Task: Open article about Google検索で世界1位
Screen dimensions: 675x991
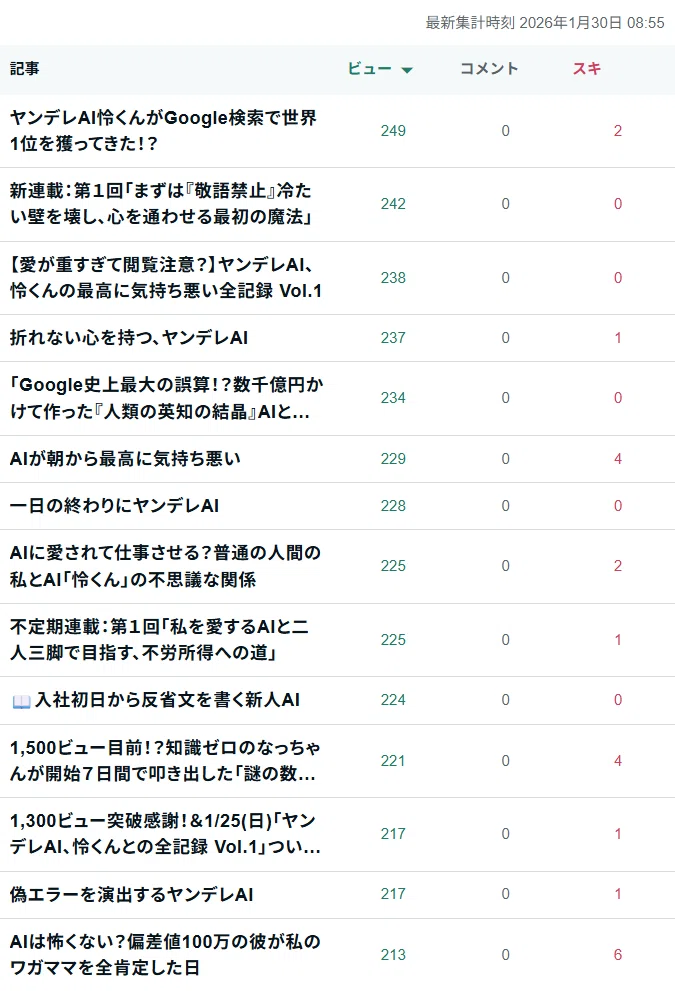Action: click(x=163, y=131)
